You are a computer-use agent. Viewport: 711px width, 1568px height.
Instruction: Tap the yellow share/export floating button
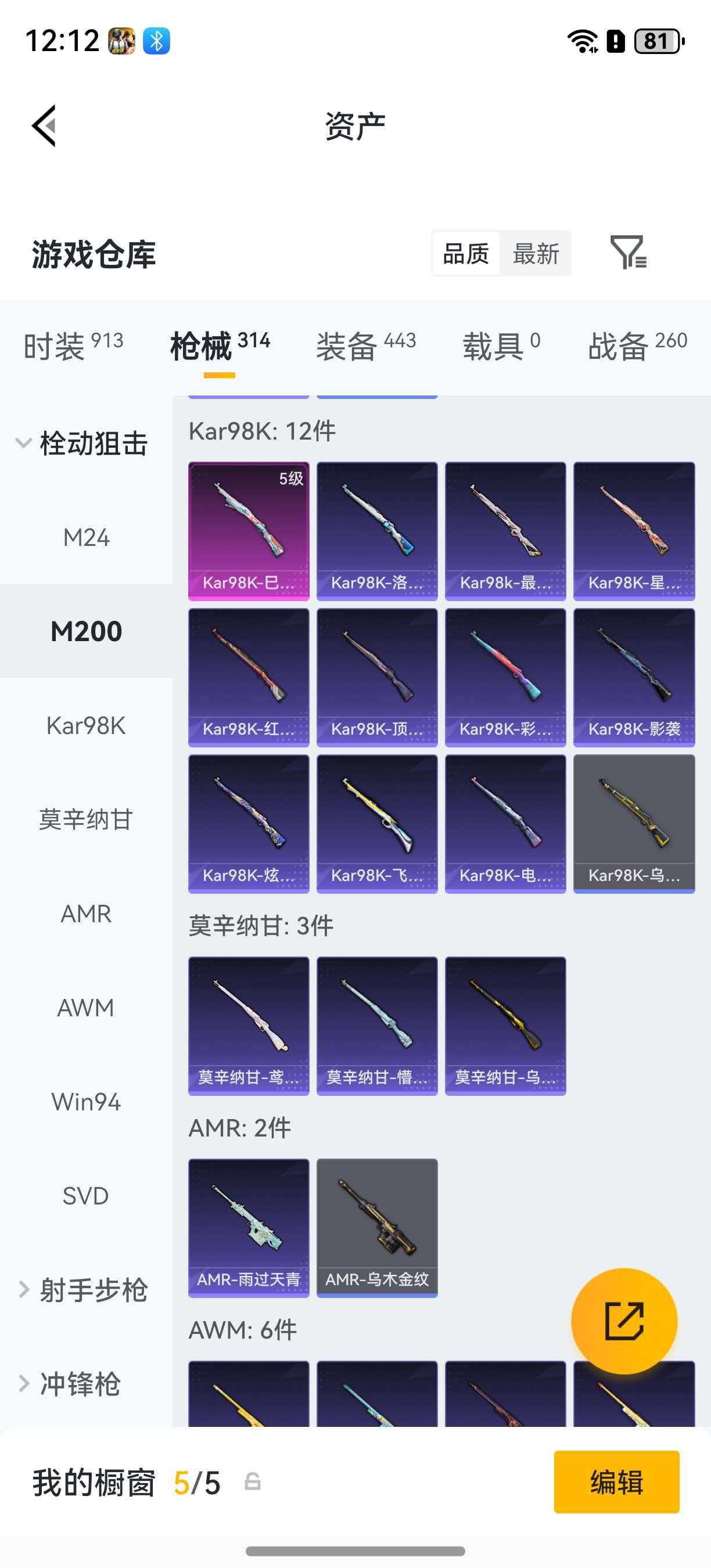pyautogui.click(x=623, y=1319)
